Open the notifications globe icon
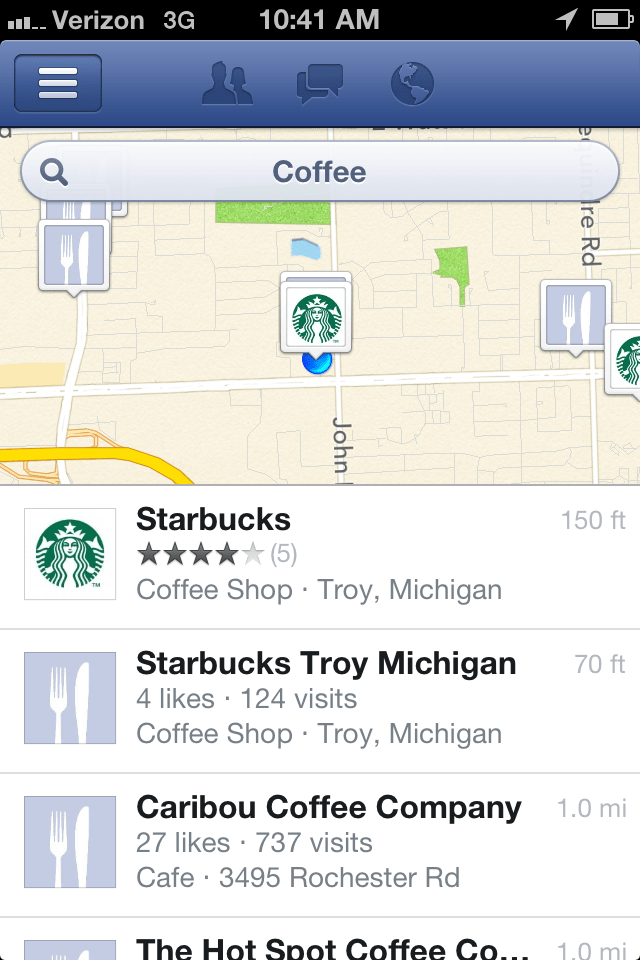Image resolution: width=640 pixels, height=960 pixels. [412, 83]
